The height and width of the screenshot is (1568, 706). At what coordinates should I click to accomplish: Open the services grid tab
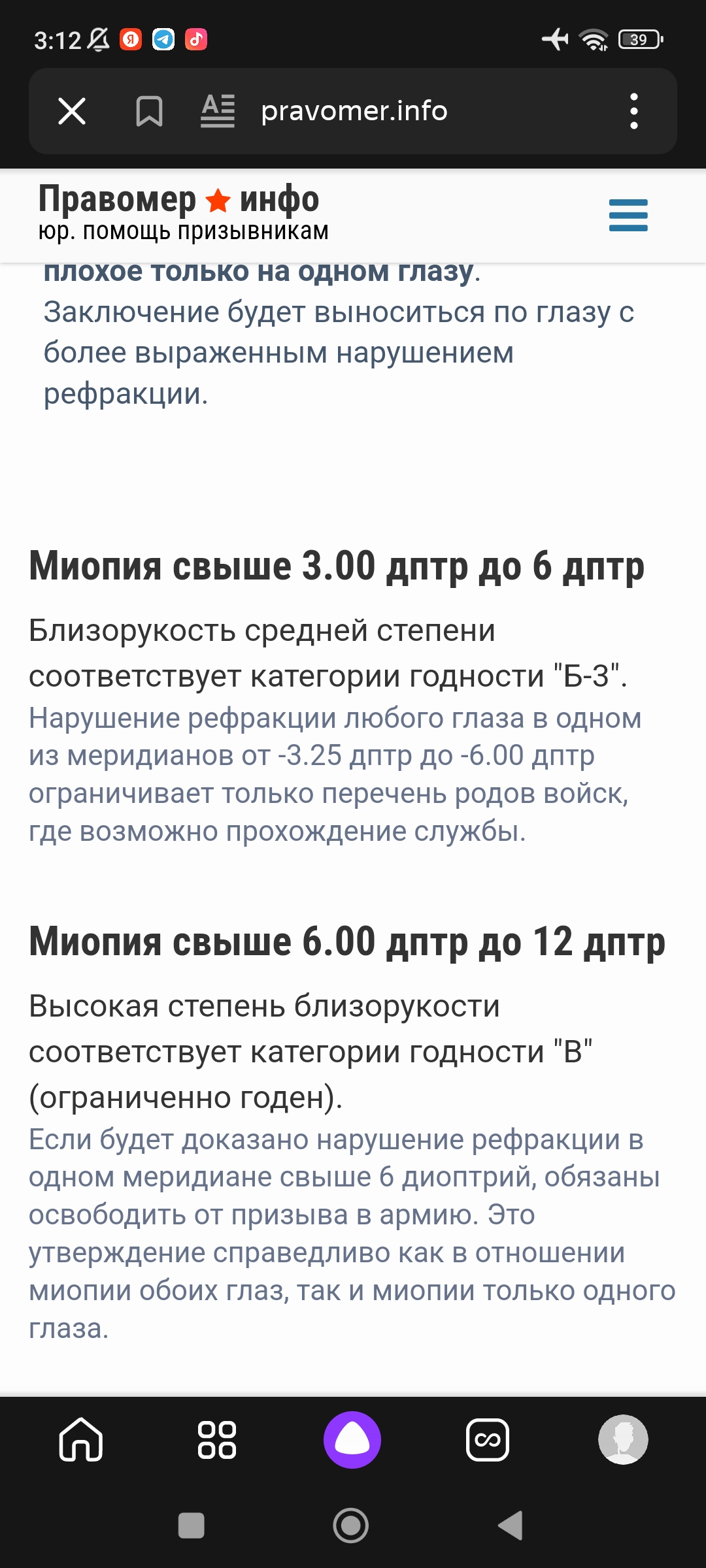tap(216, 1439)
